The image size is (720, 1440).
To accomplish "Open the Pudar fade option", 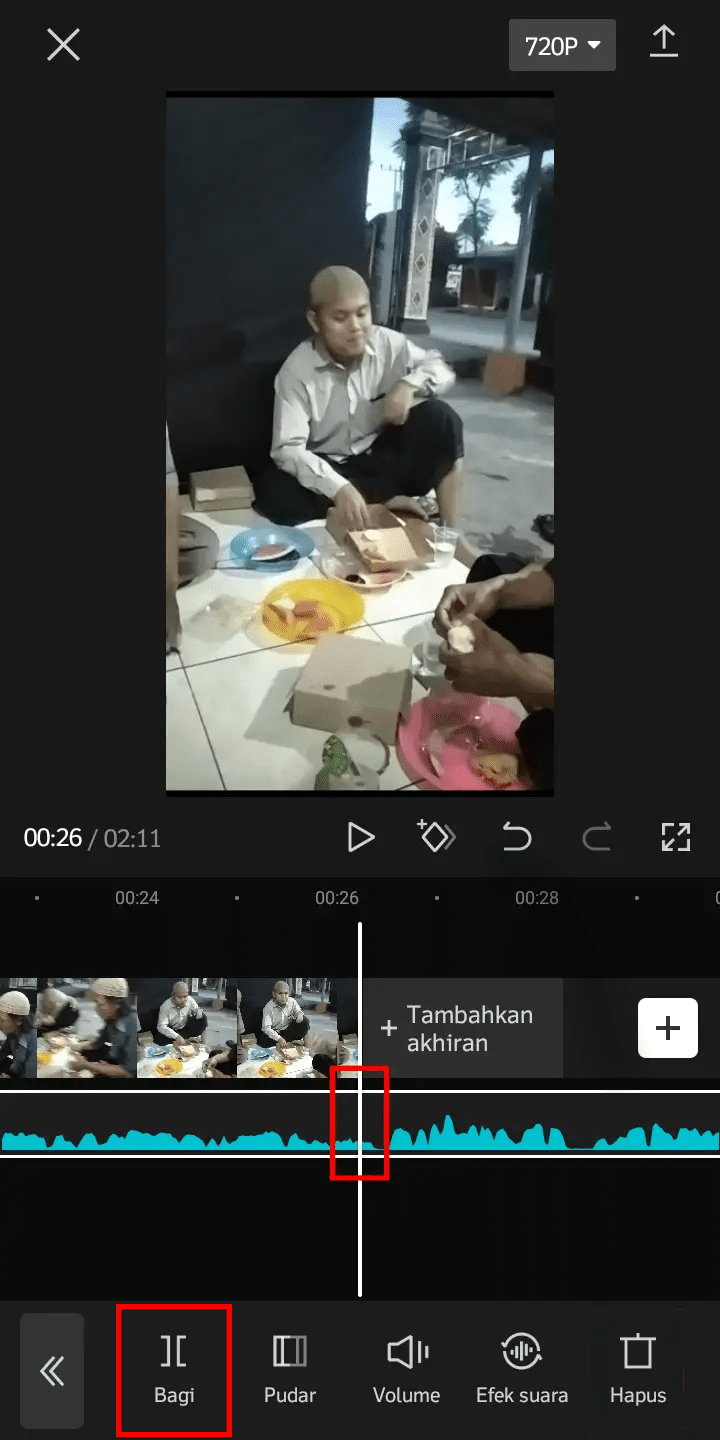I will [290, 1369].
